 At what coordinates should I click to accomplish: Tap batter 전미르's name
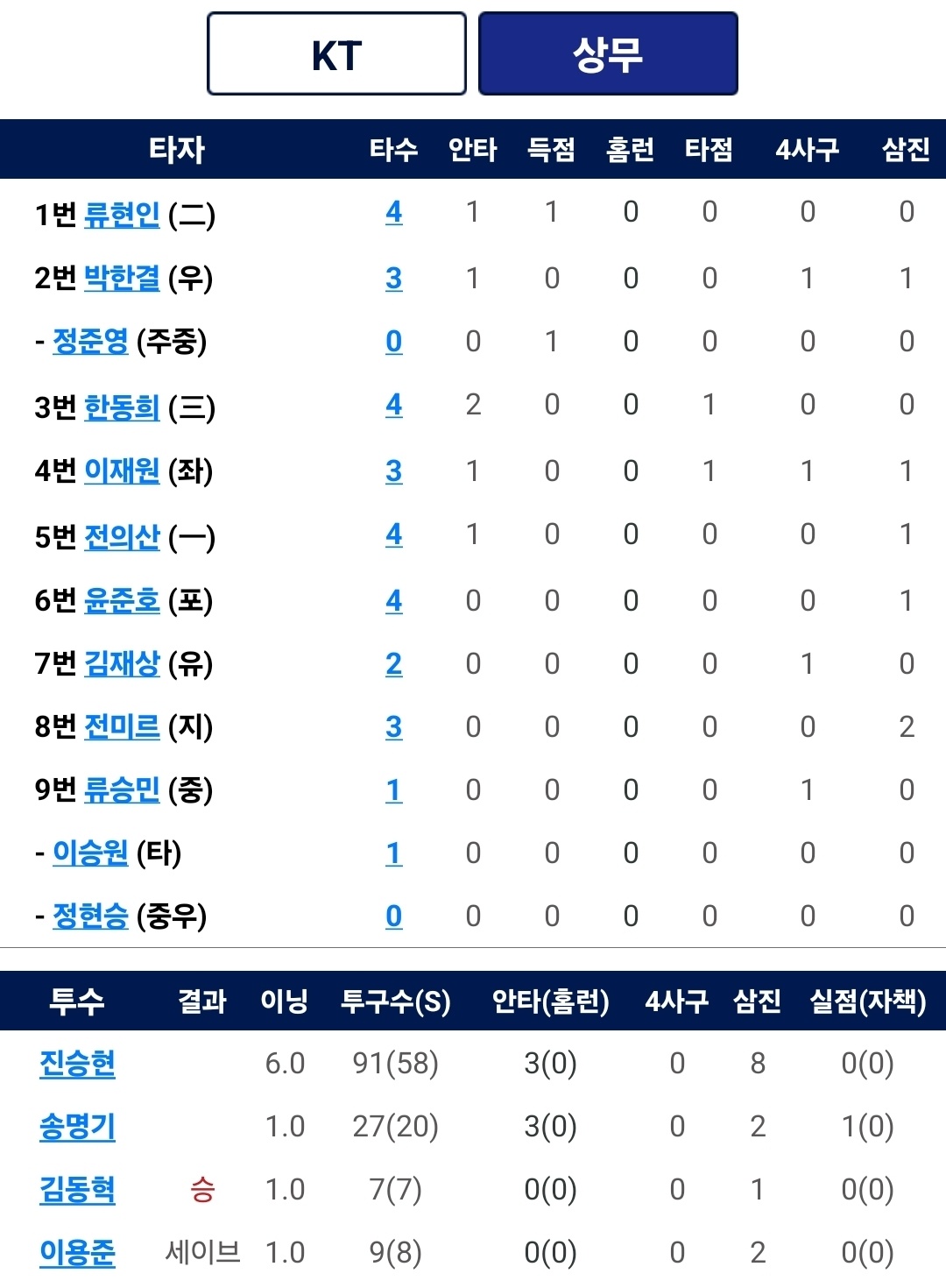pyautogui.click(x=122, y=726)
